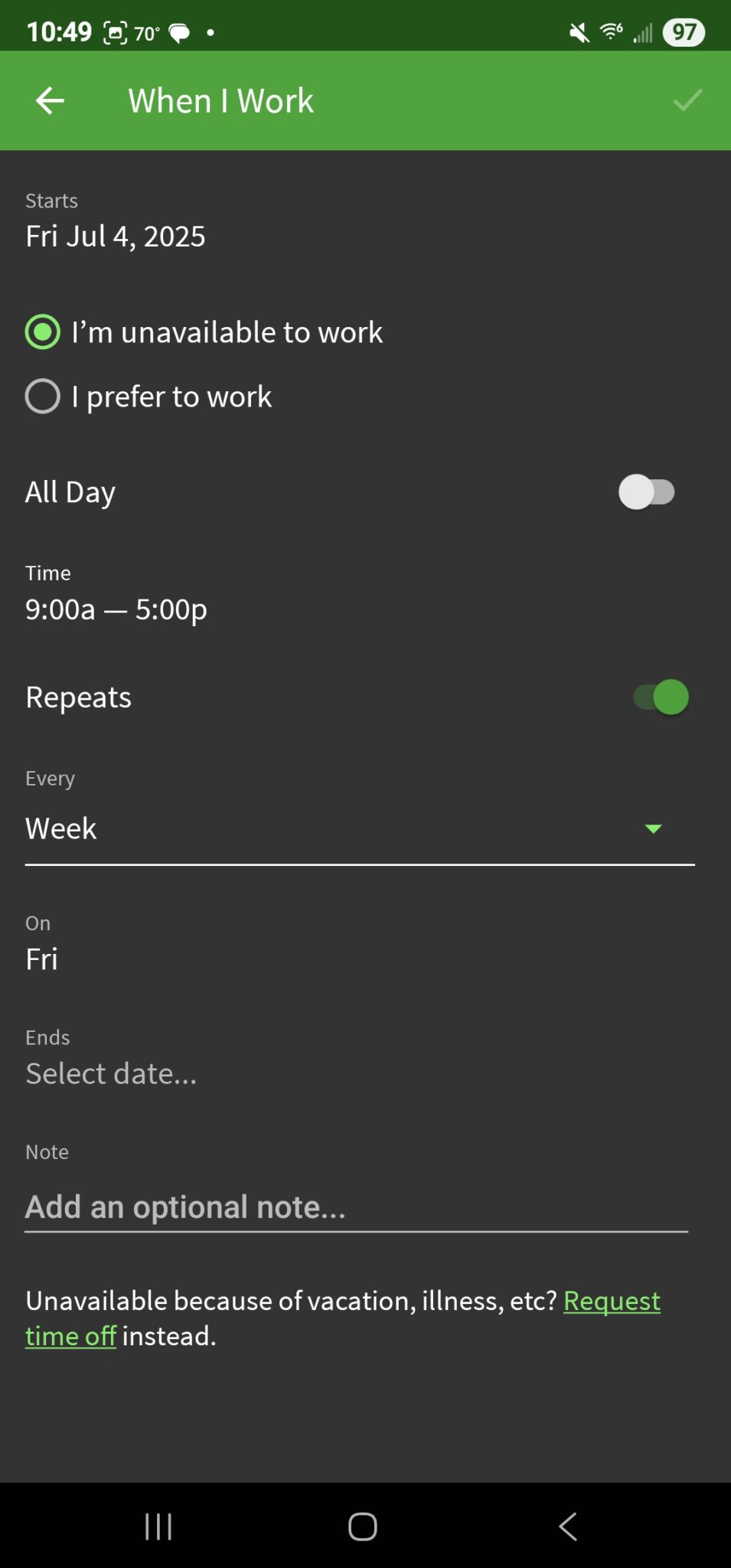Change the Starts date Fri Jul 4
This screenshot has width=731, height=1568.
click(x=115, y=236)
